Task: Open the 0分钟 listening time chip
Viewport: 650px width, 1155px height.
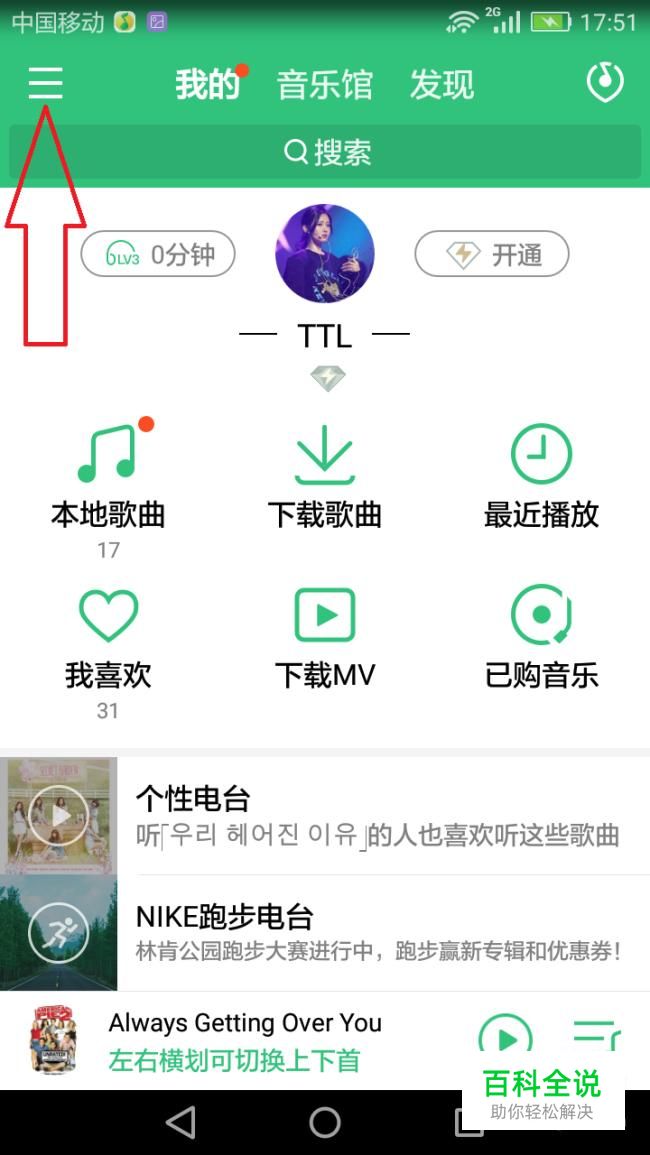Action: click(158, 254)
